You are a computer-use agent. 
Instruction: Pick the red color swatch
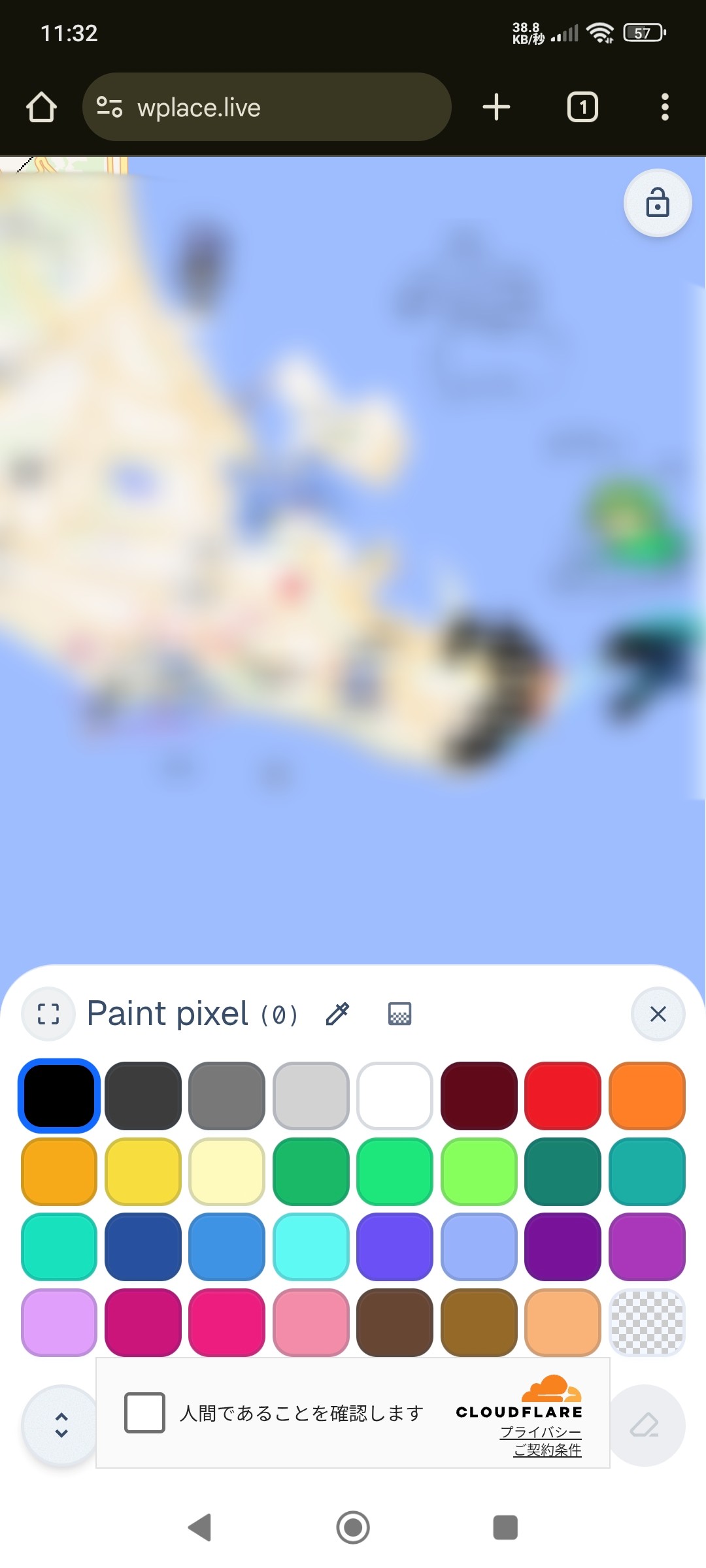[562, 1096]
